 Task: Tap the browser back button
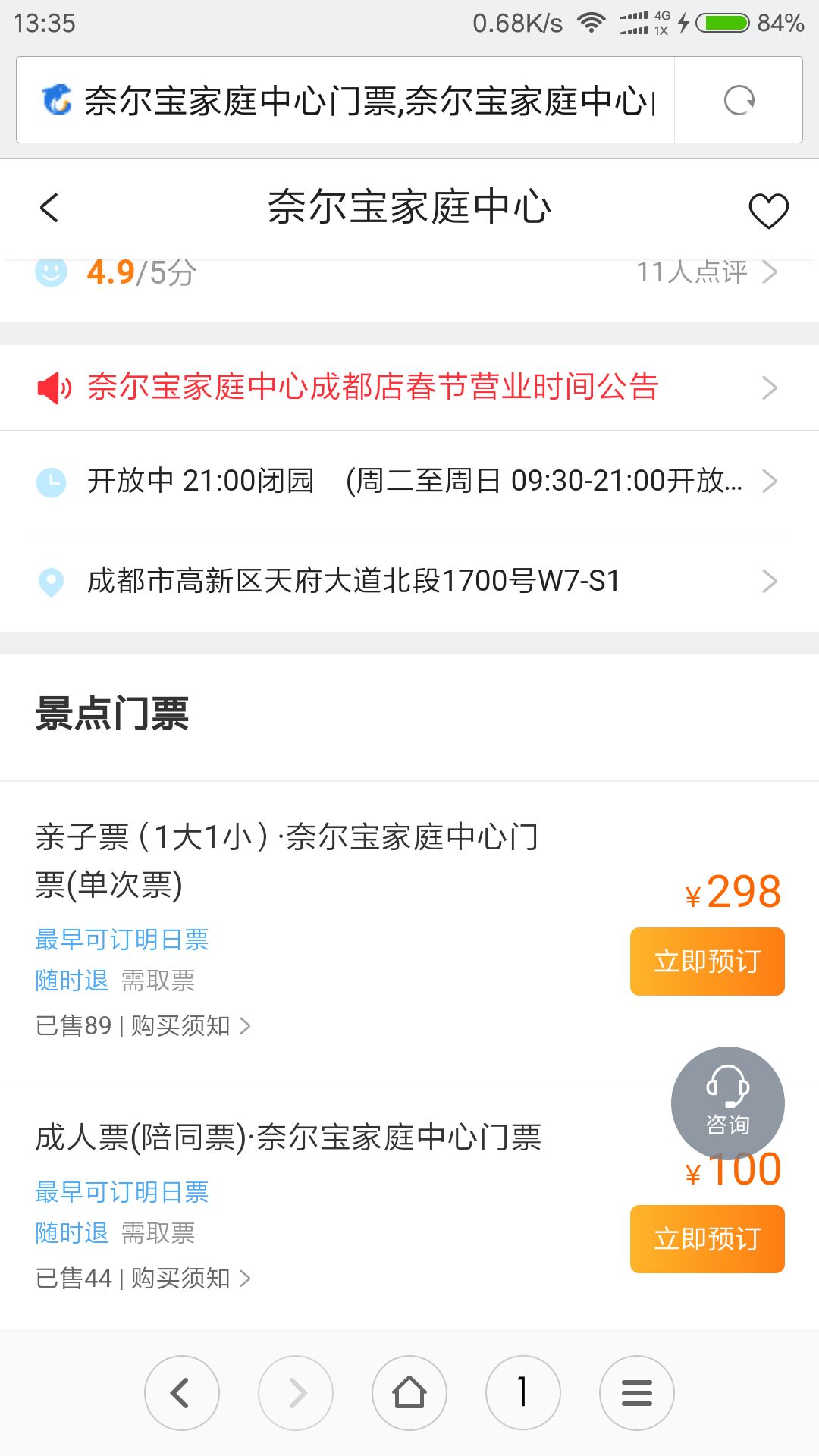(182, 1393)
